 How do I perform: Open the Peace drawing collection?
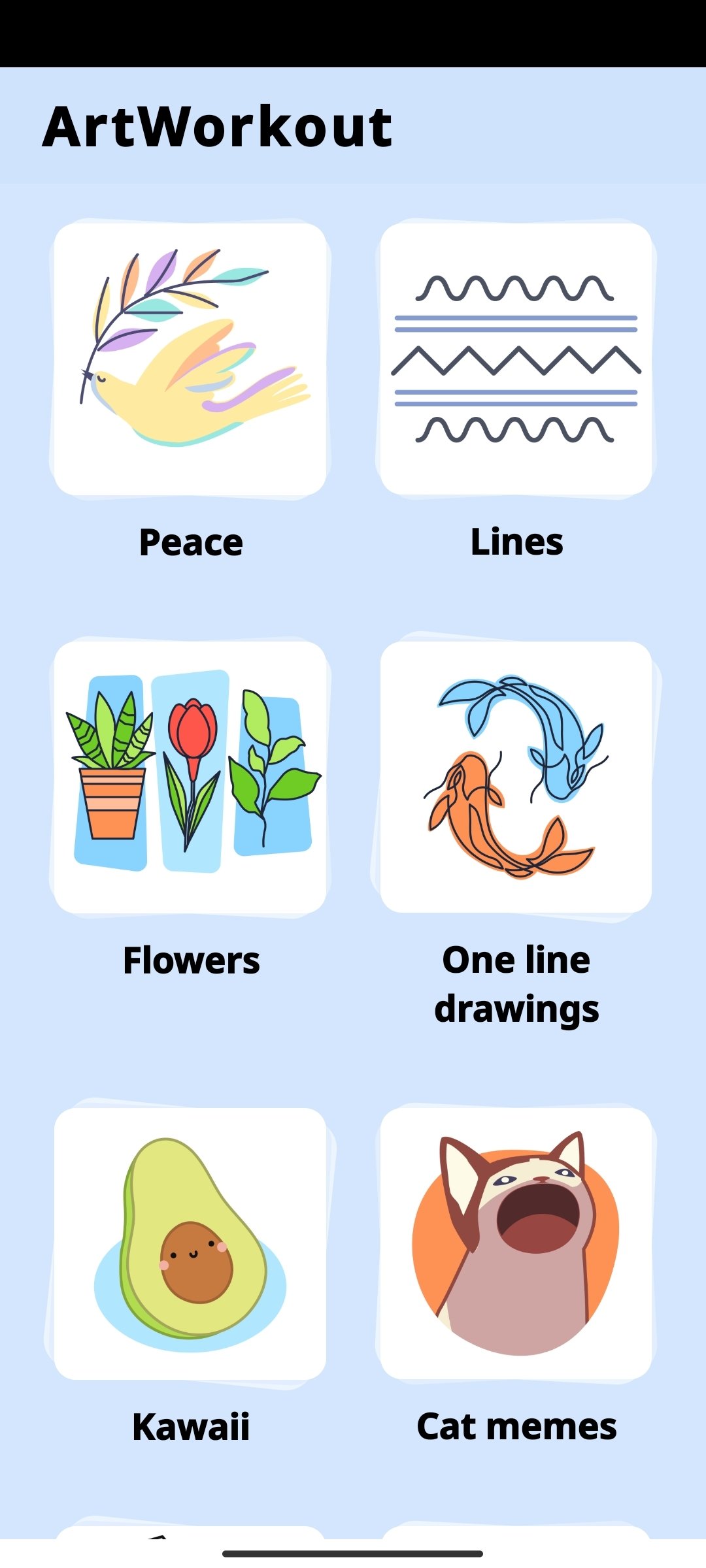[190, 359]
